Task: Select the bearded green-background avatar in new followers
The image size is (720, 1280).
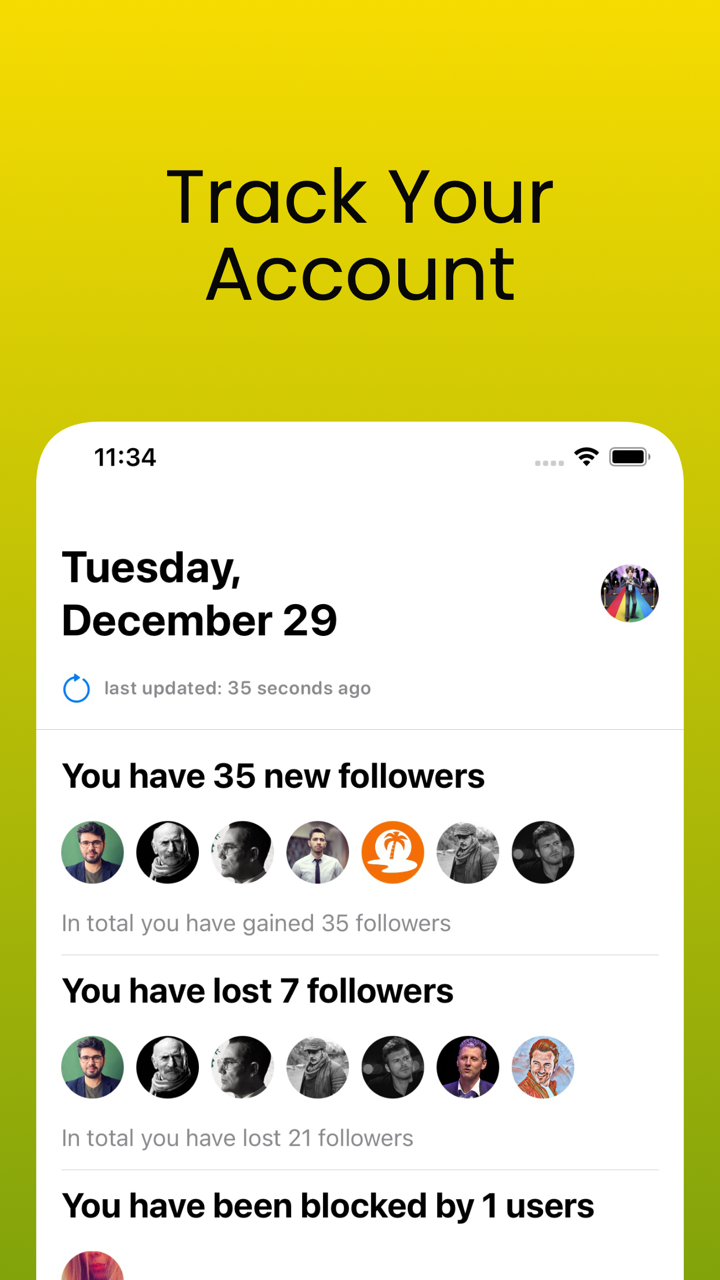Action: [x=92, y=852]
